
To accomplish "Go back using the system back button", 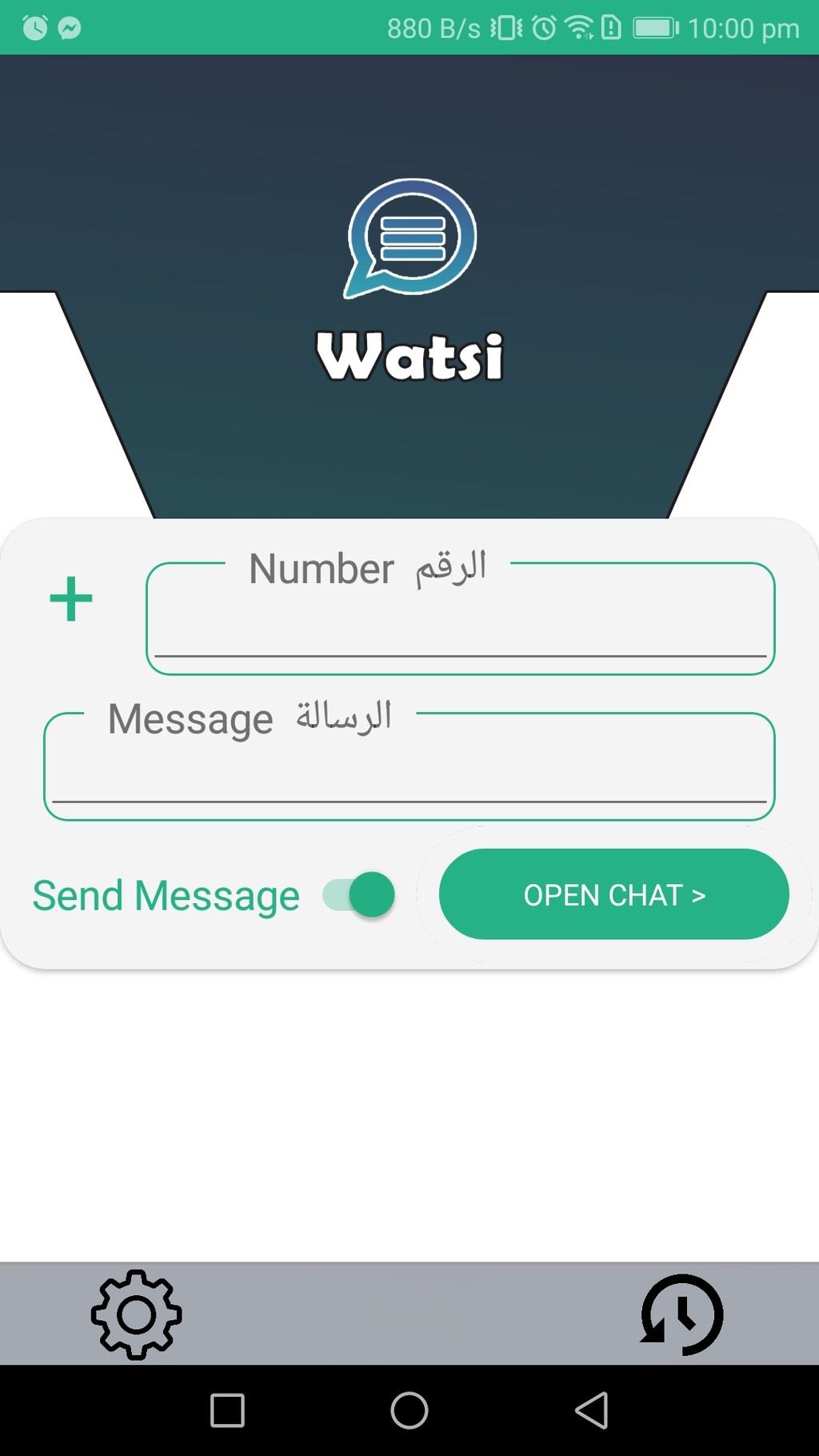I will [592, 1410].
